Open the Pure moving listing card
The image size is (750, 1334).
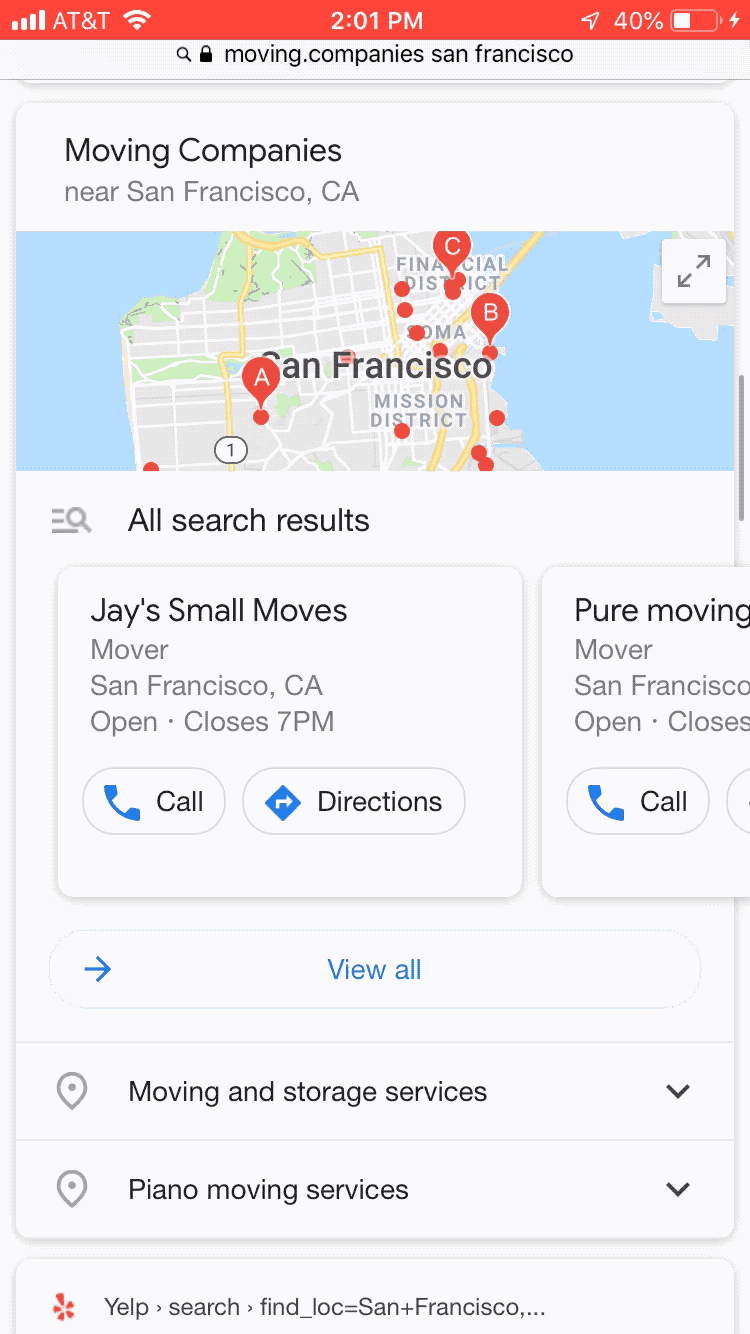click(646, 732)
